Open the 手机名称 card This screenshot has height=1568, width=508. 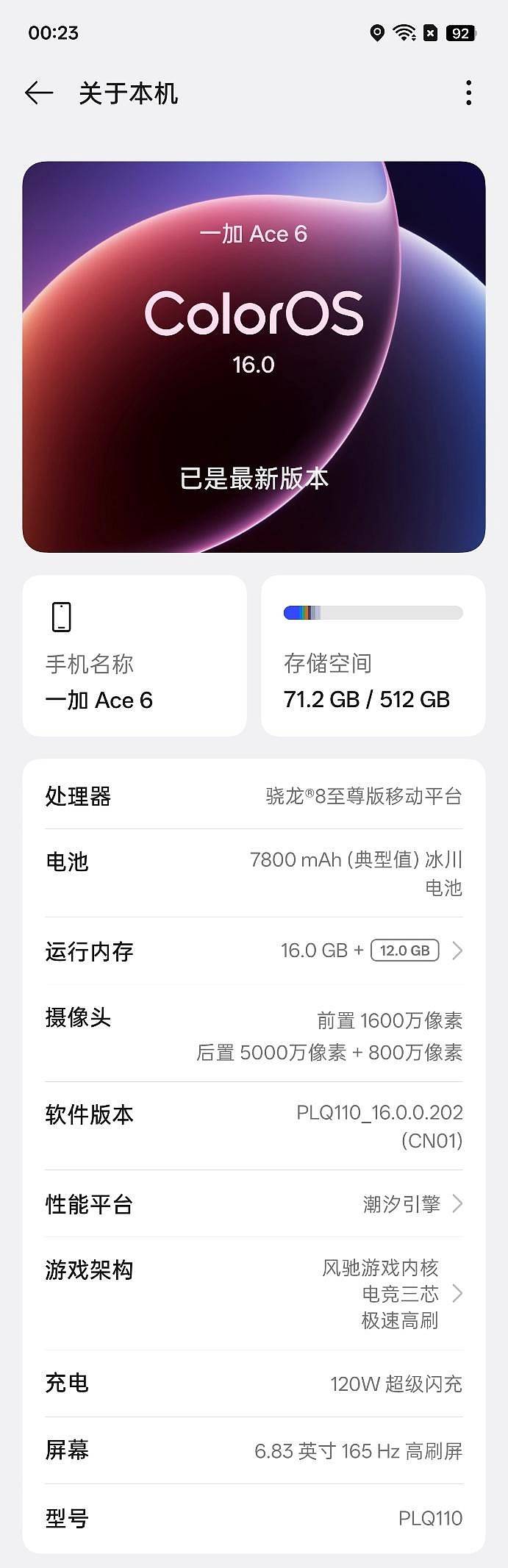tap(135, 656)
